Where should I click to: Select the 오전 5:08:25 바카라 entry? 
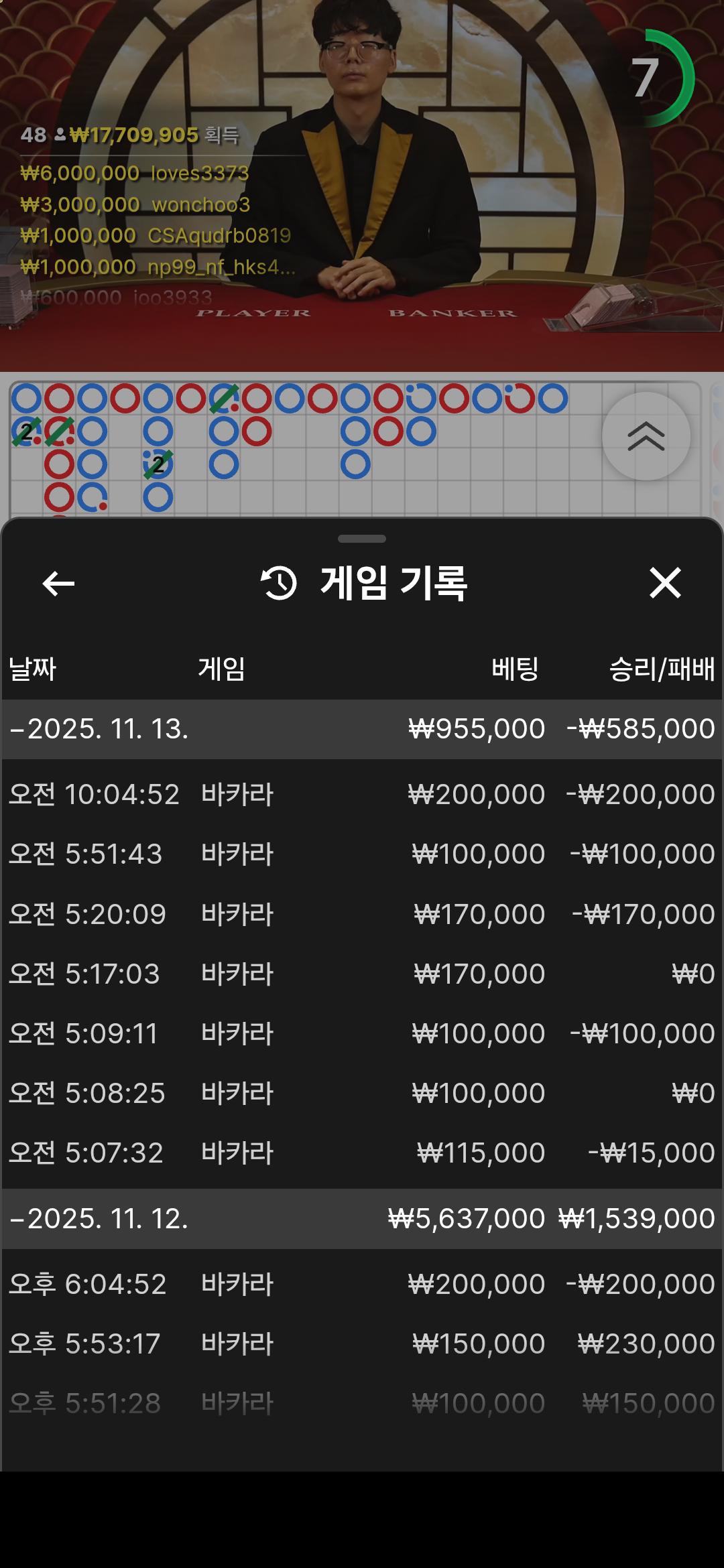pyautogui.click(x=362, y=1094)
